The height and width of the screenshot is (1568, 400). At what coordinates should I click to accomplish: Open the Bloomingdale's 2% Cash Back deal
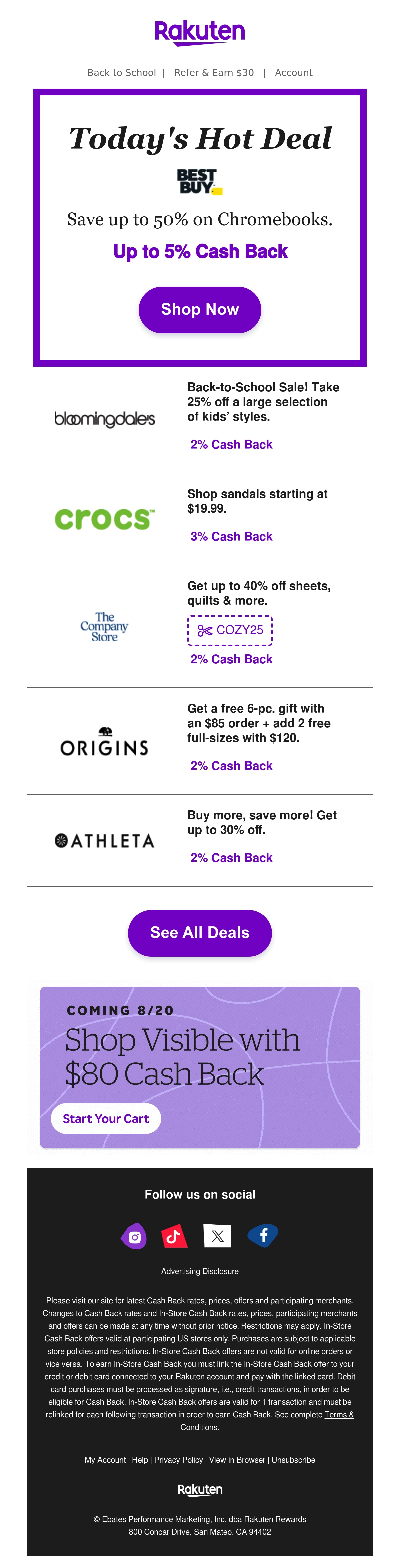(x=231, y=444)
